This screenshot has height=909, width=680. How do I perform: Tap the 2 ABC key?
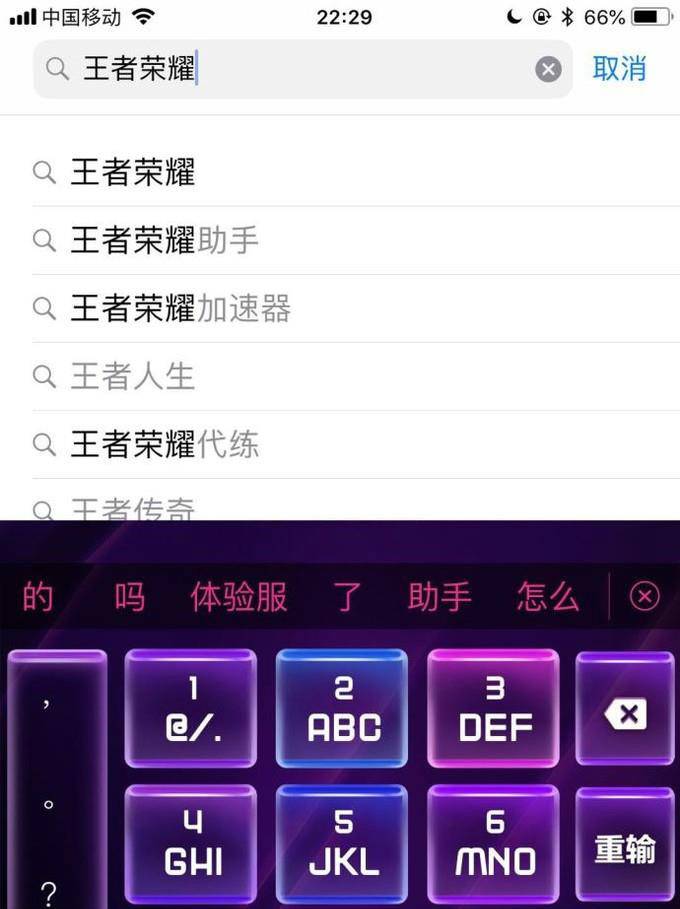point(342,710)
